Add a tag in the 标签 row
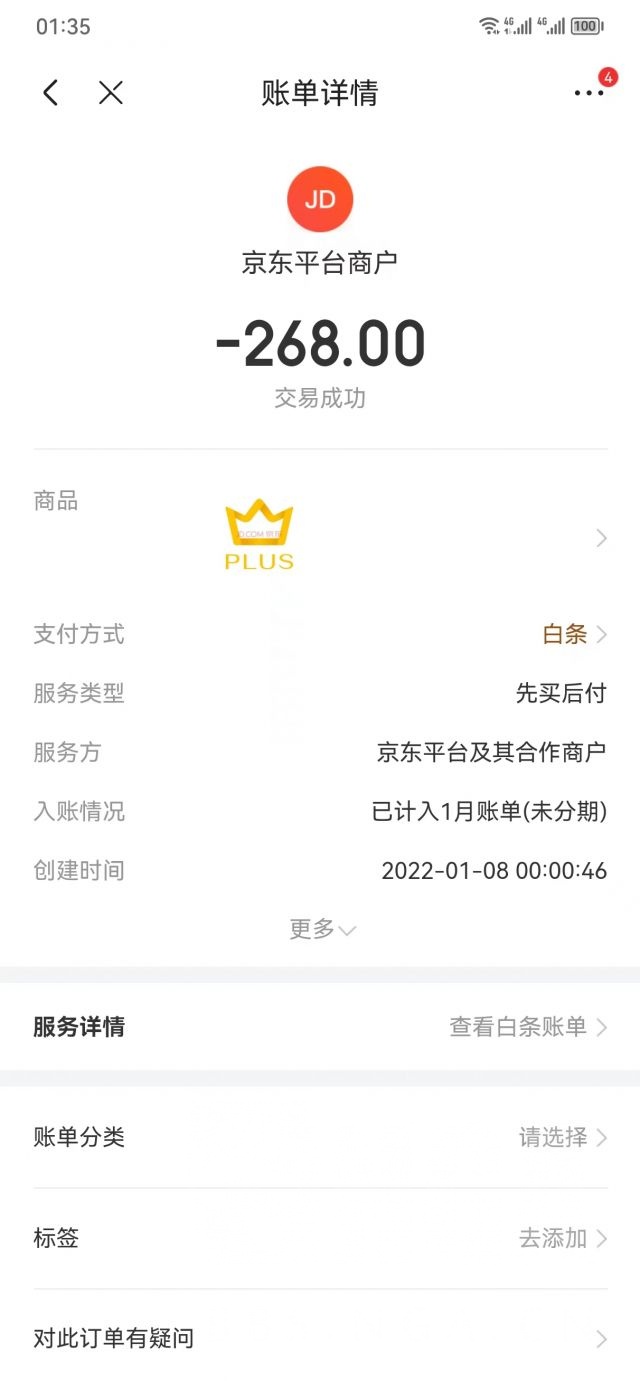 pos(562,1238)
